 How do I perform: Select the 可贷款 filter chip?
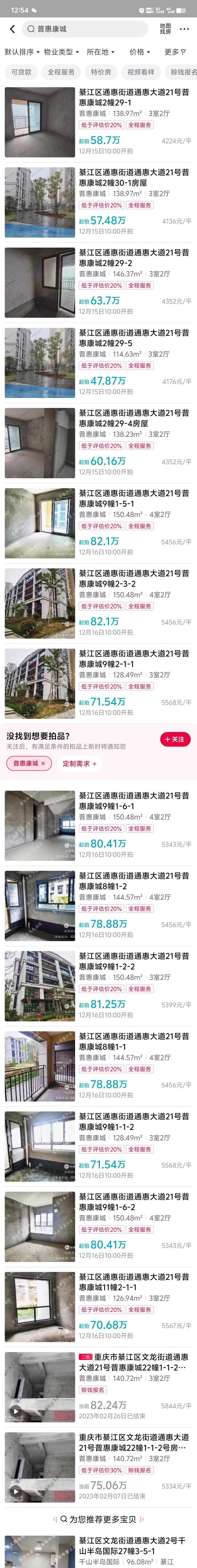21,72
